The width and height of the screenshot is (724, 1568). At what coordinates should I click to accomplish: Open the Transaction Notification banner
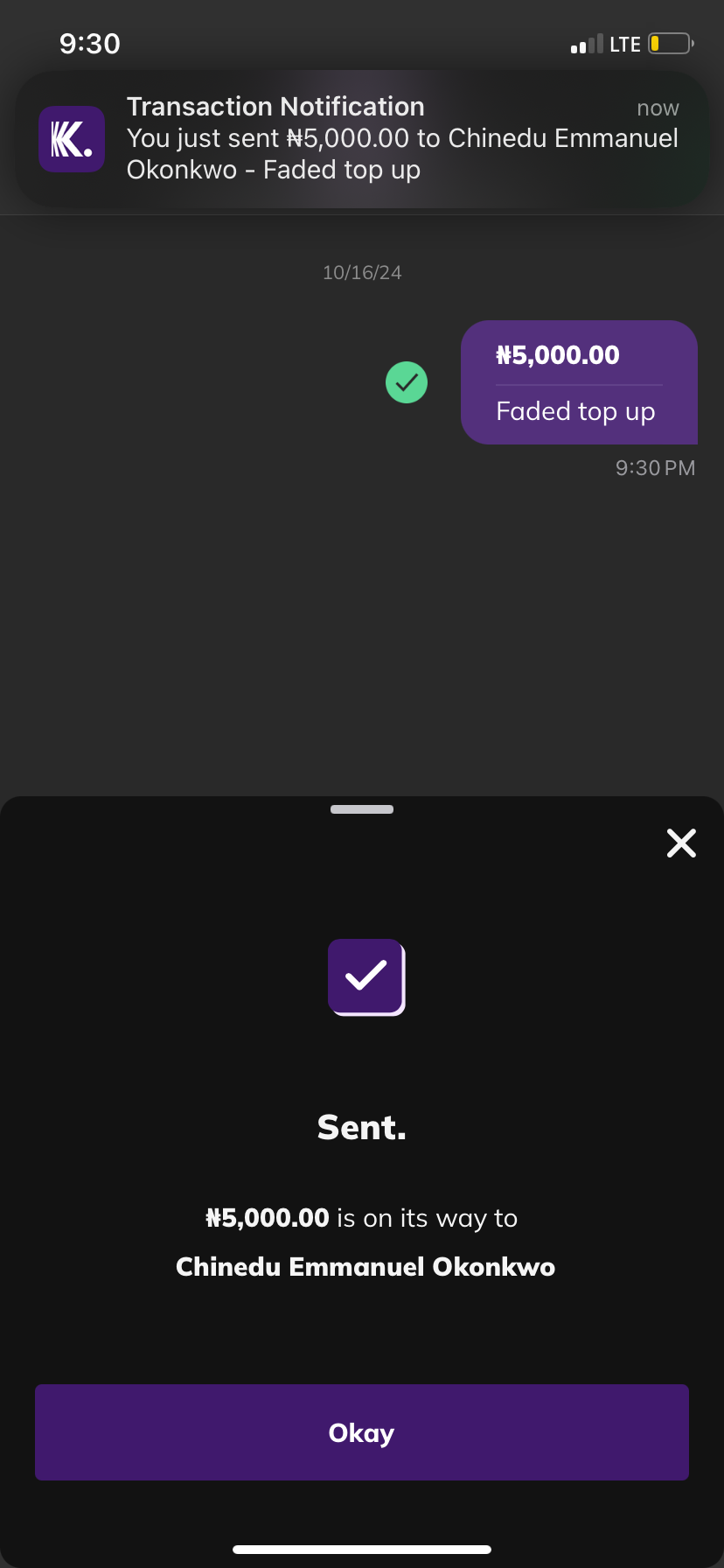point(362,138)
